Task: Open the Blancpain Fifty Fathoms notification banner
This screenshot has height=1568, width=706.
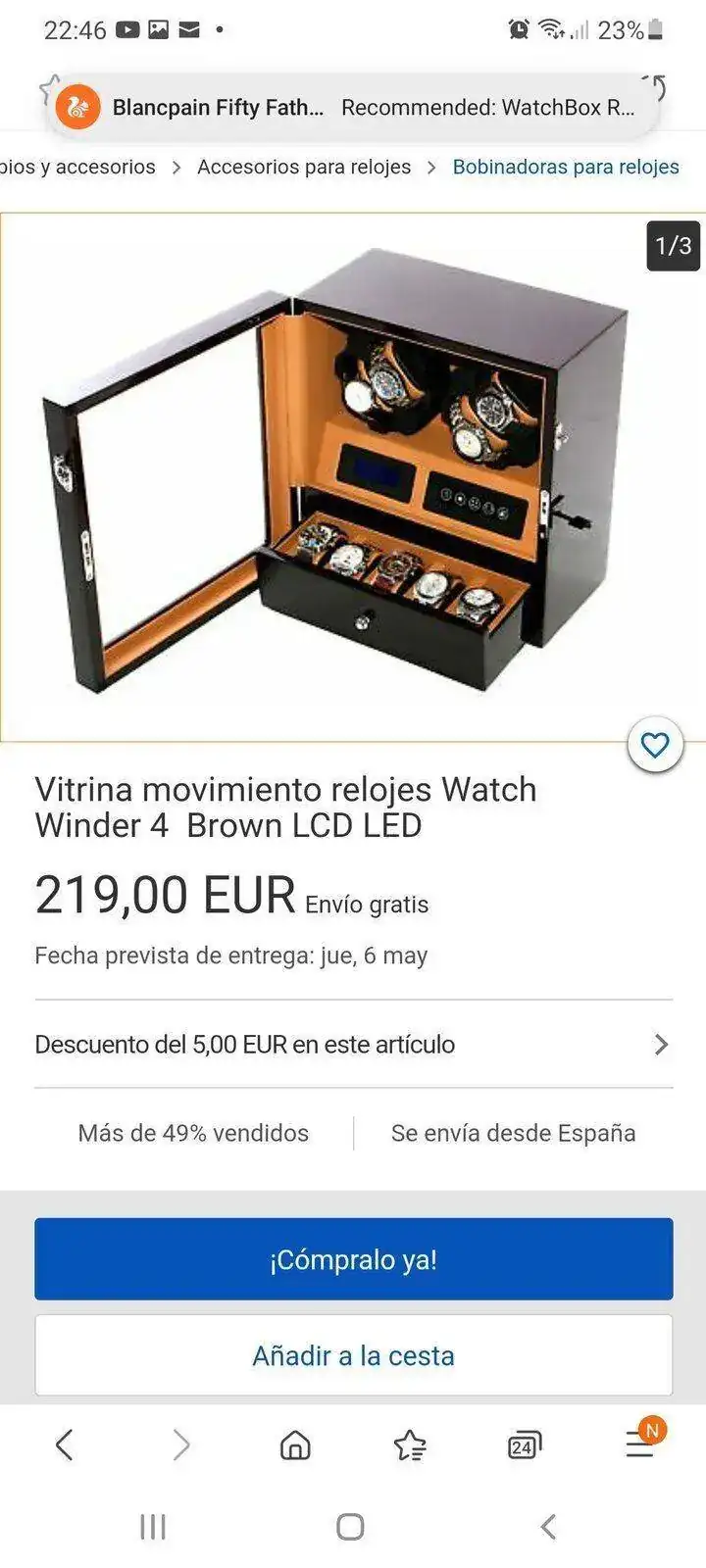Action: (353, 108)
